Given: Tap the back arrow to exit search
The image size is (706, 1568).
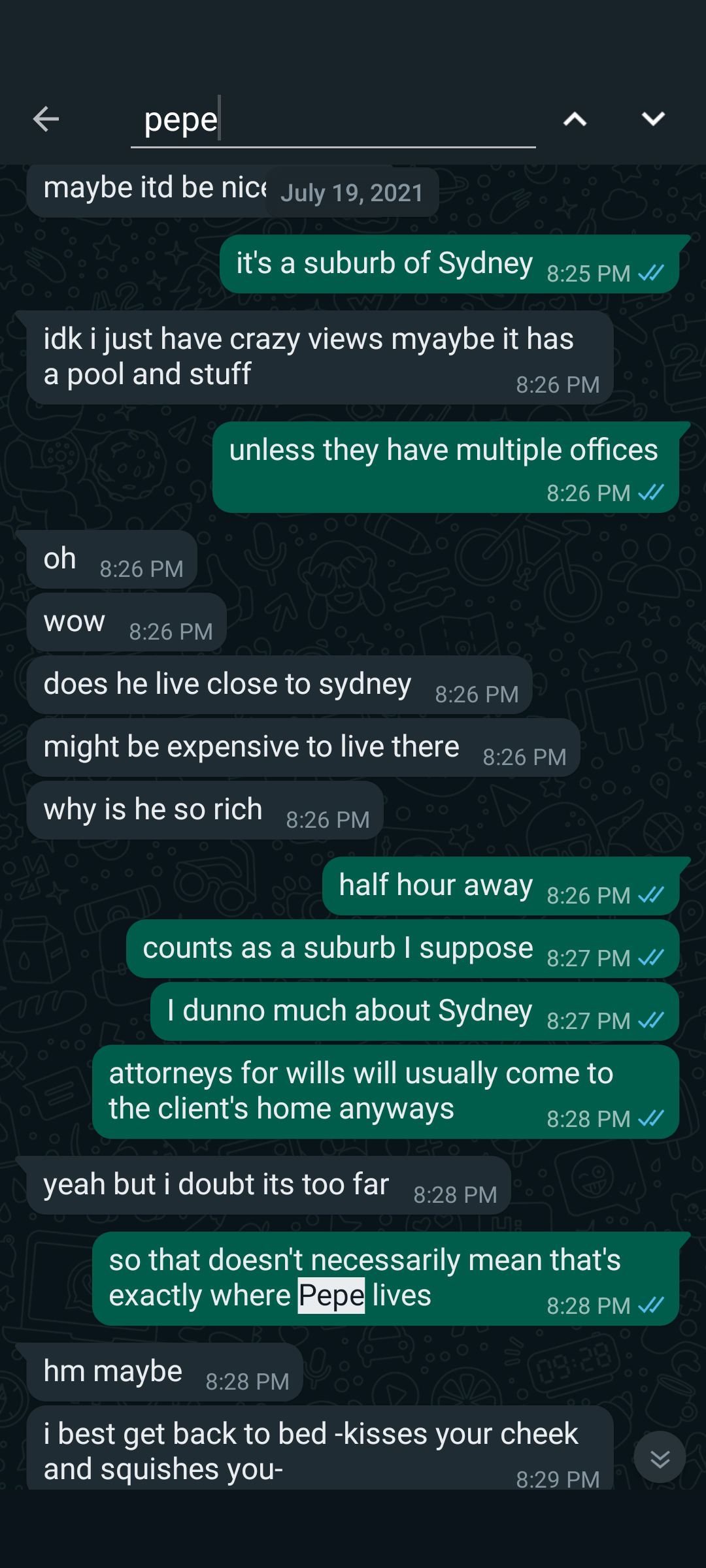Looking at the screenshot, I should click(46, 119).
